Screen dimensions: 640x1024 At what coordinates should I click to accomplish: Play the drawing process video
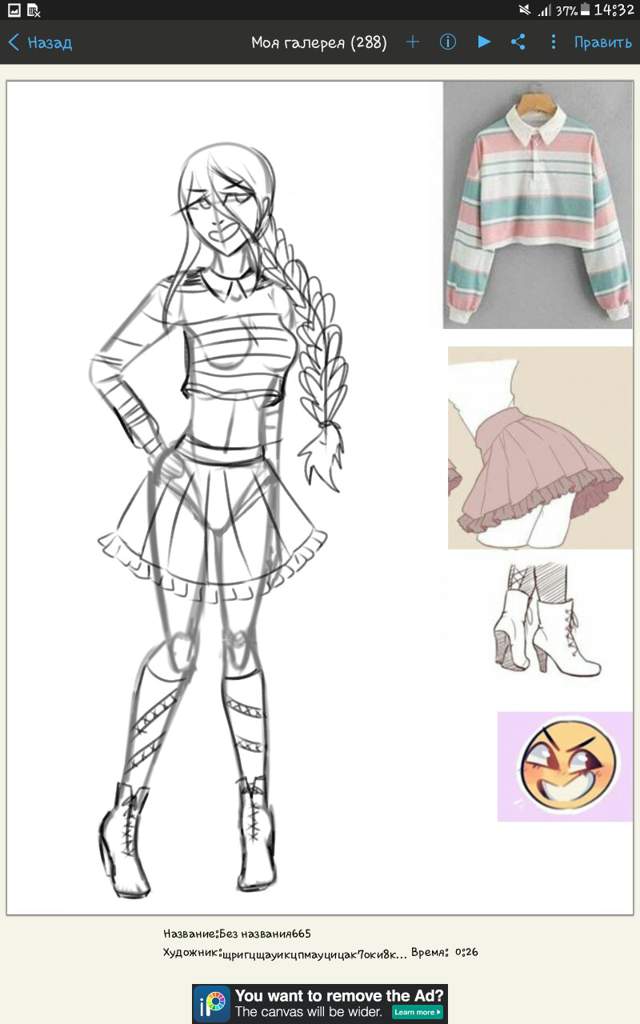click(484, 42)
